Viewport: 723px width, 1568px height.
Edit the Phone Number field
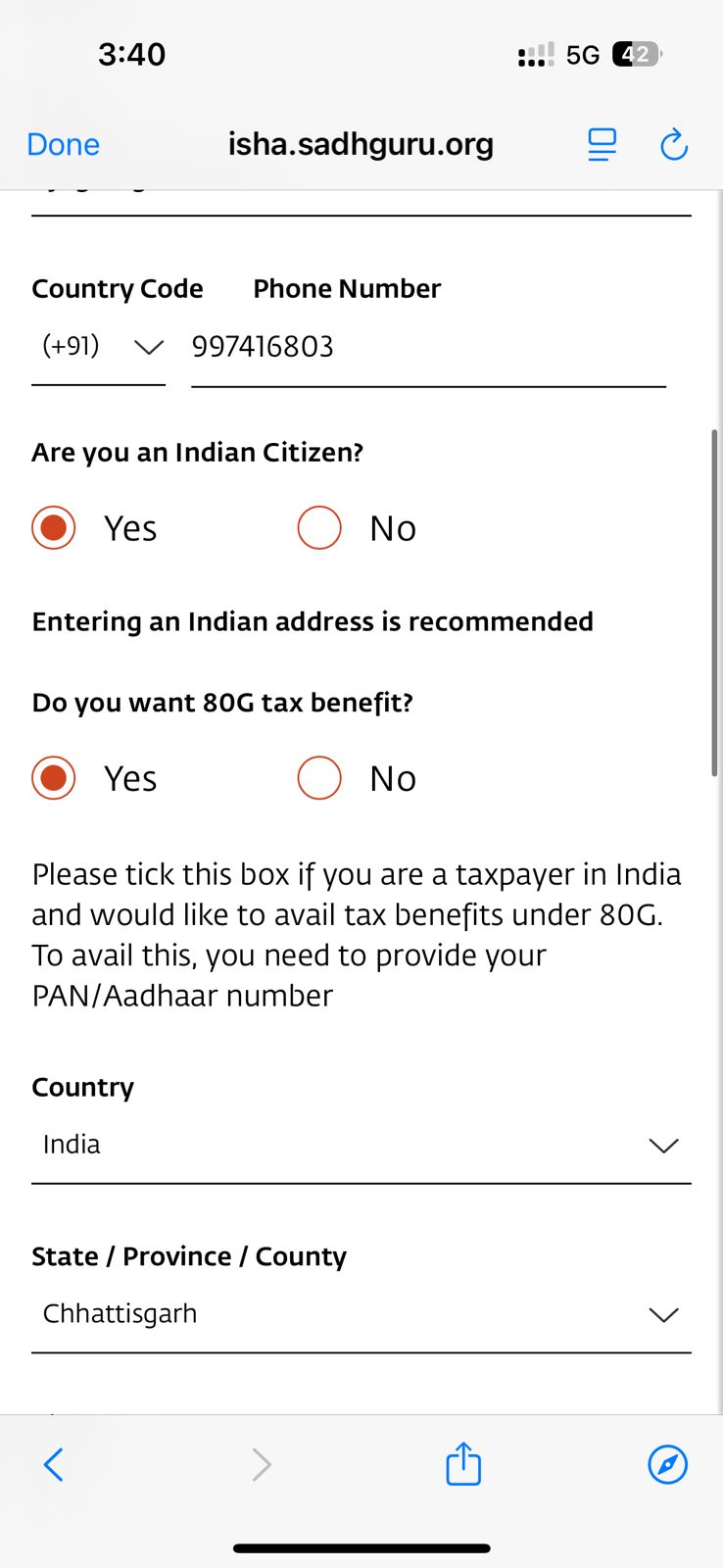427,347
